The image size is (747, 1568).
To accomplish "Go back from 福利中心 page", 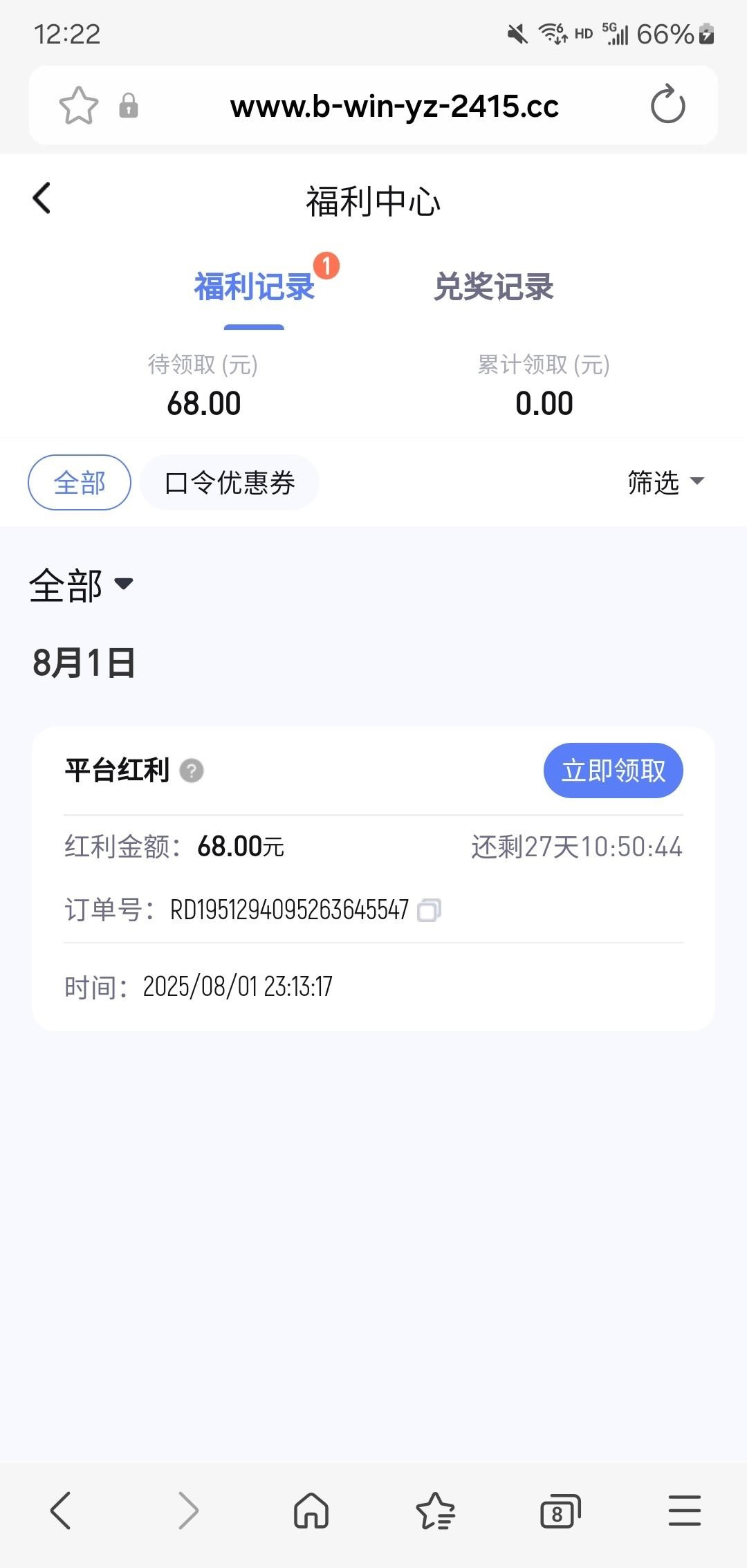I will coord(42,199).
